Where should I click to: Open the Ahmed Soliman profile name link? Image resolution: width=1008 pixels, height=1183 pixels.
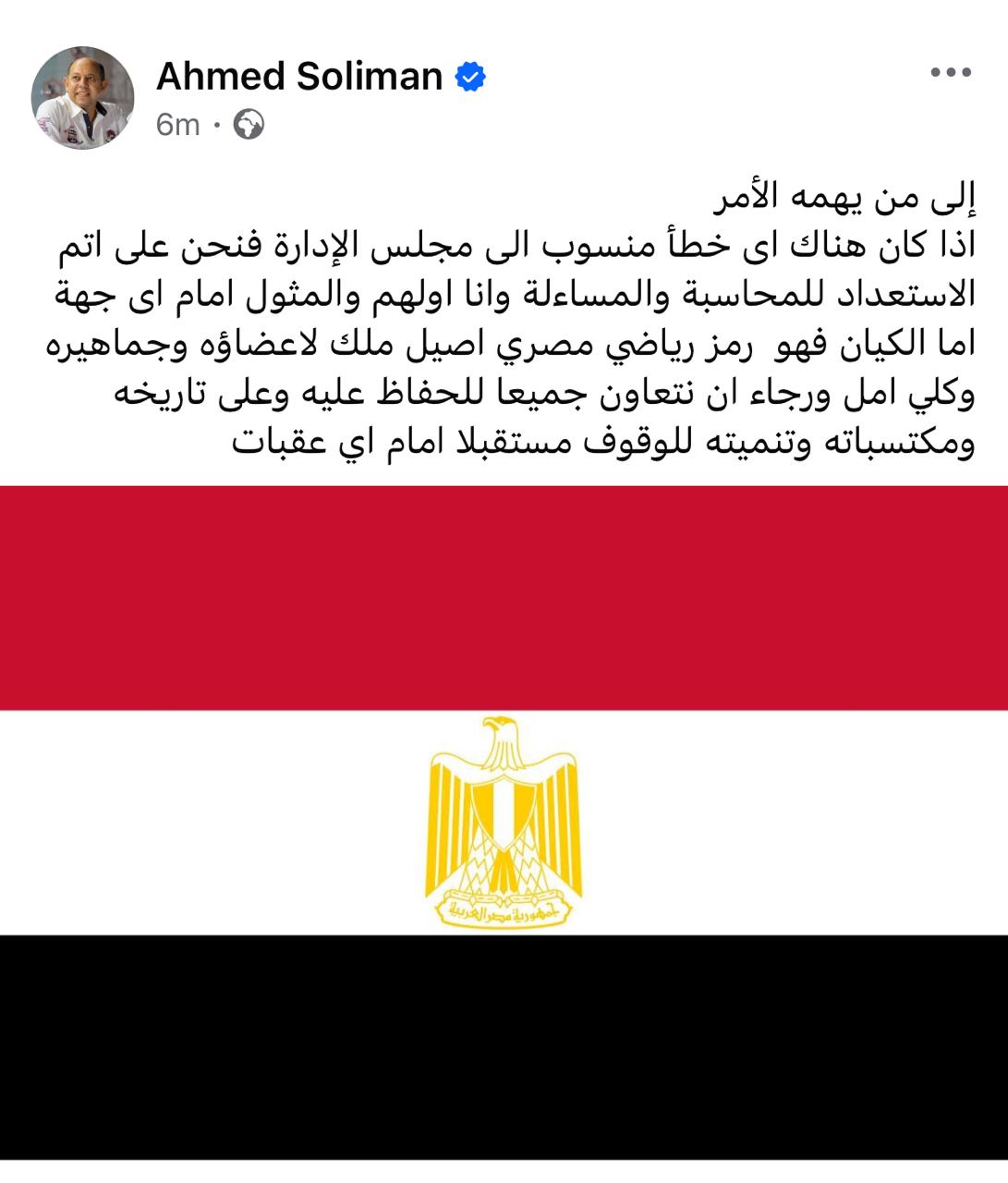point(299,77)
